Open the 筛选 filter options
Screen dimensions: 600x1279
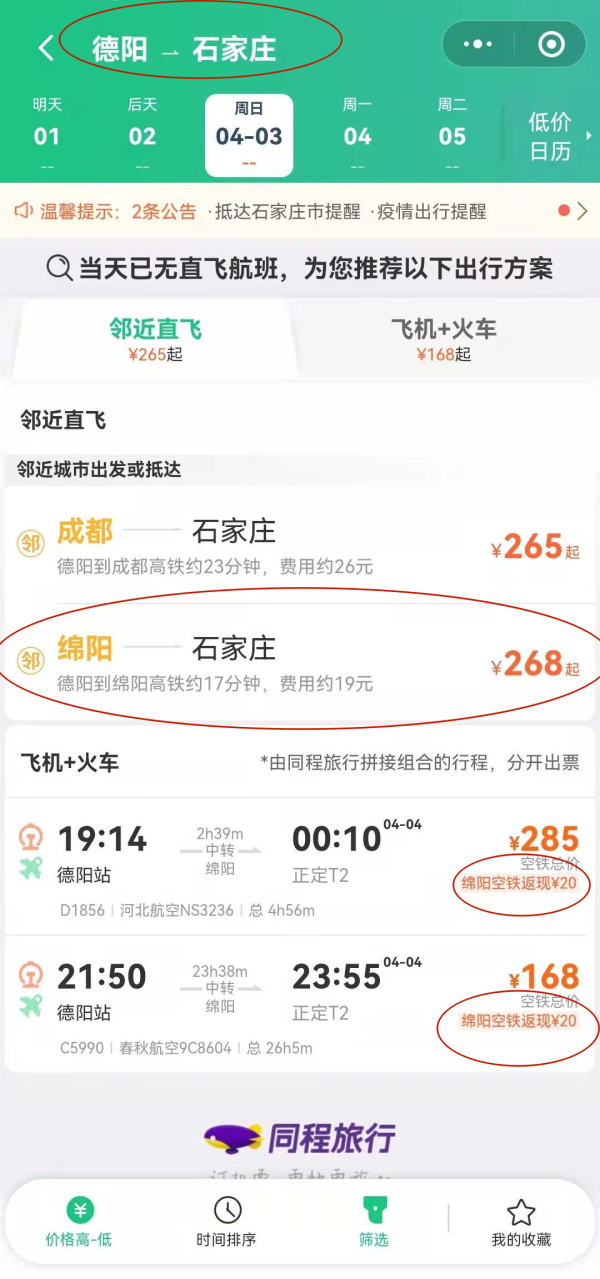coord(374,1222)
